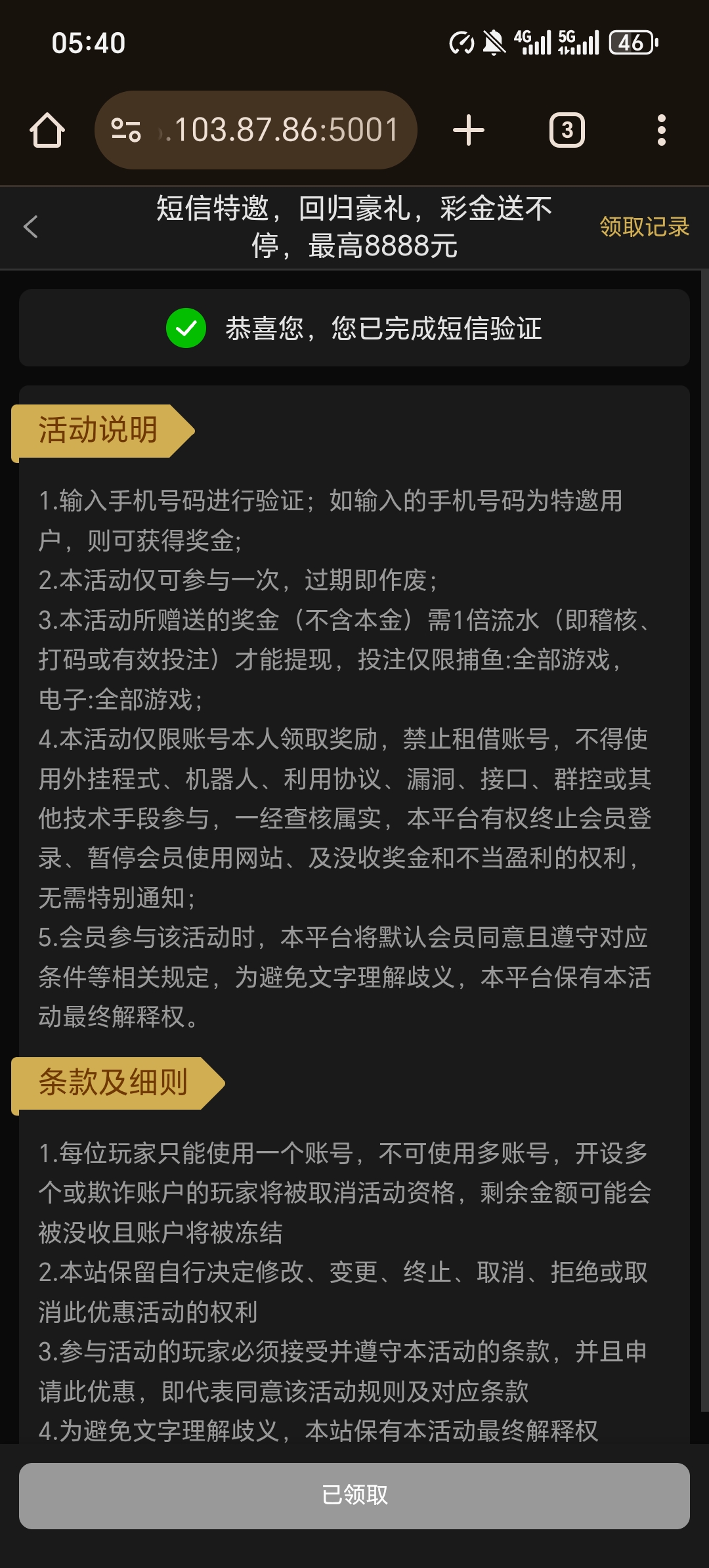View site info icon in address bar

(x=126, y=130)
